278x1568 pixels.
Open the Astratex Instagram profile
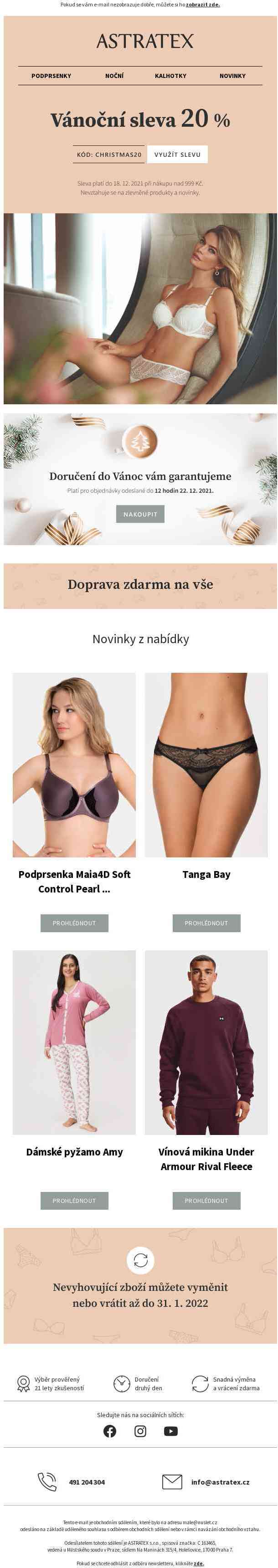[x=140, y=1431]
